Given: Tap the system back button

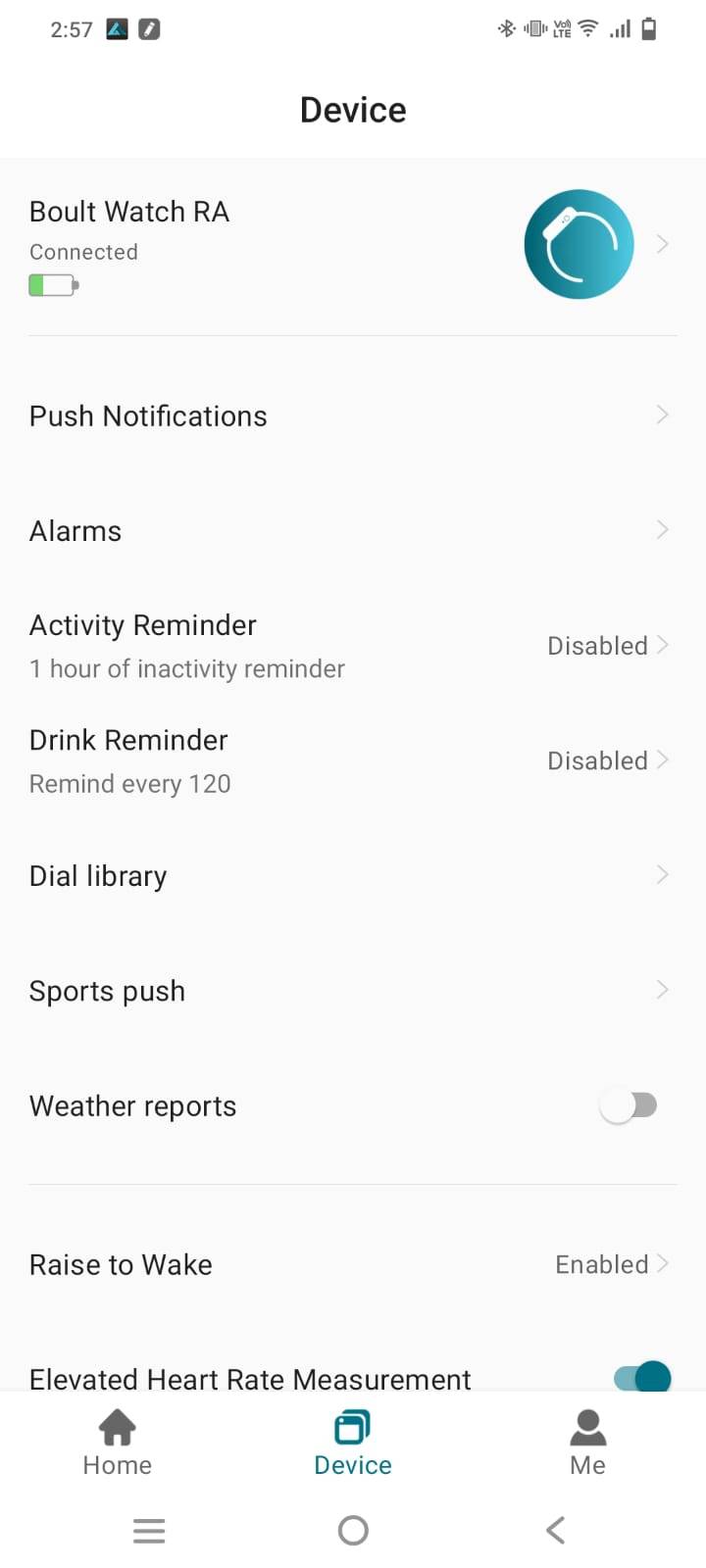Looking at the screenshot, I should click(x=556, y=1530).
